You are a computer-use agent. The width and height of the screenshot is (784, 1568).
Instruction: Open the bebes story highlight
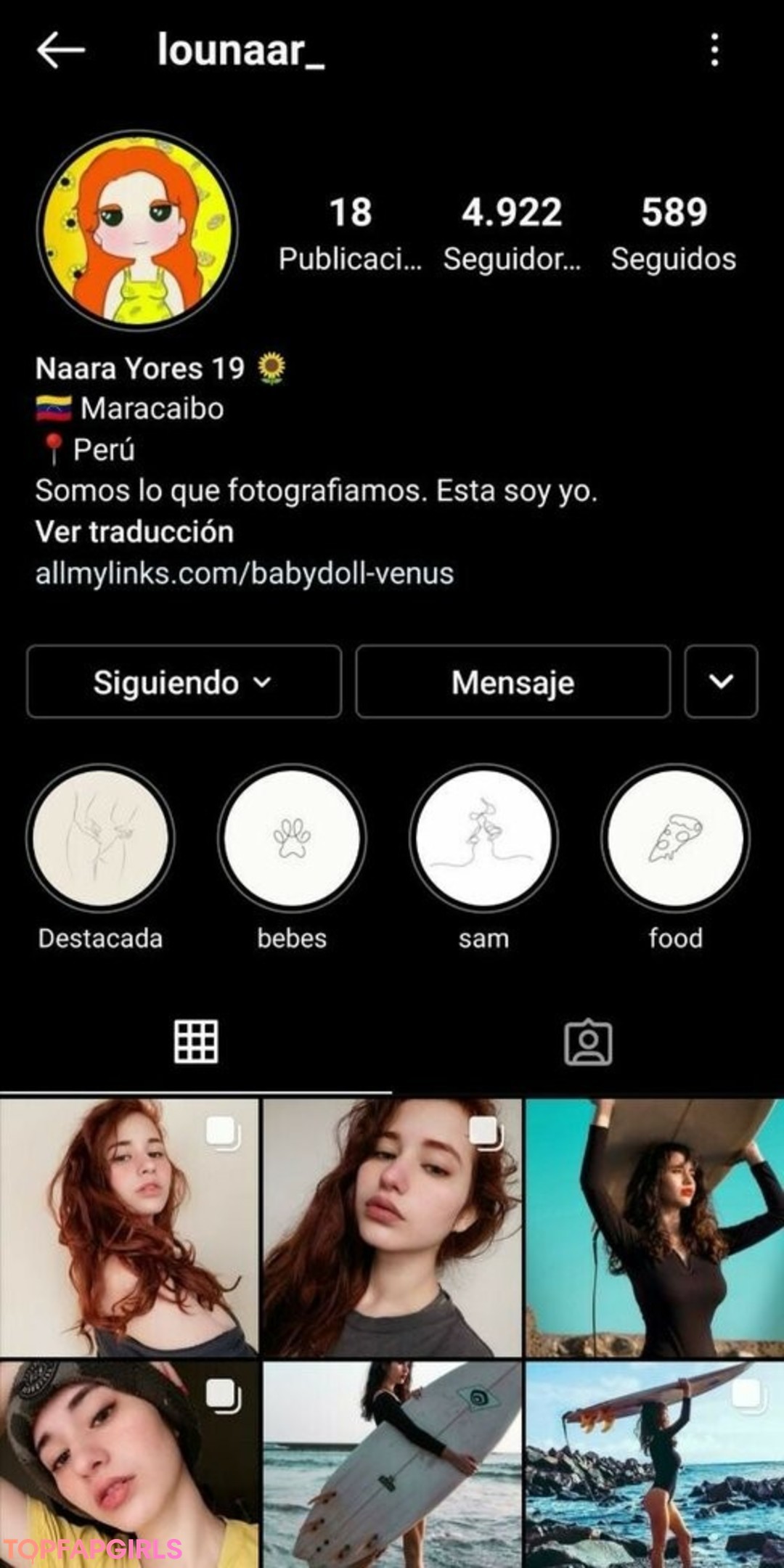[292, 838]
